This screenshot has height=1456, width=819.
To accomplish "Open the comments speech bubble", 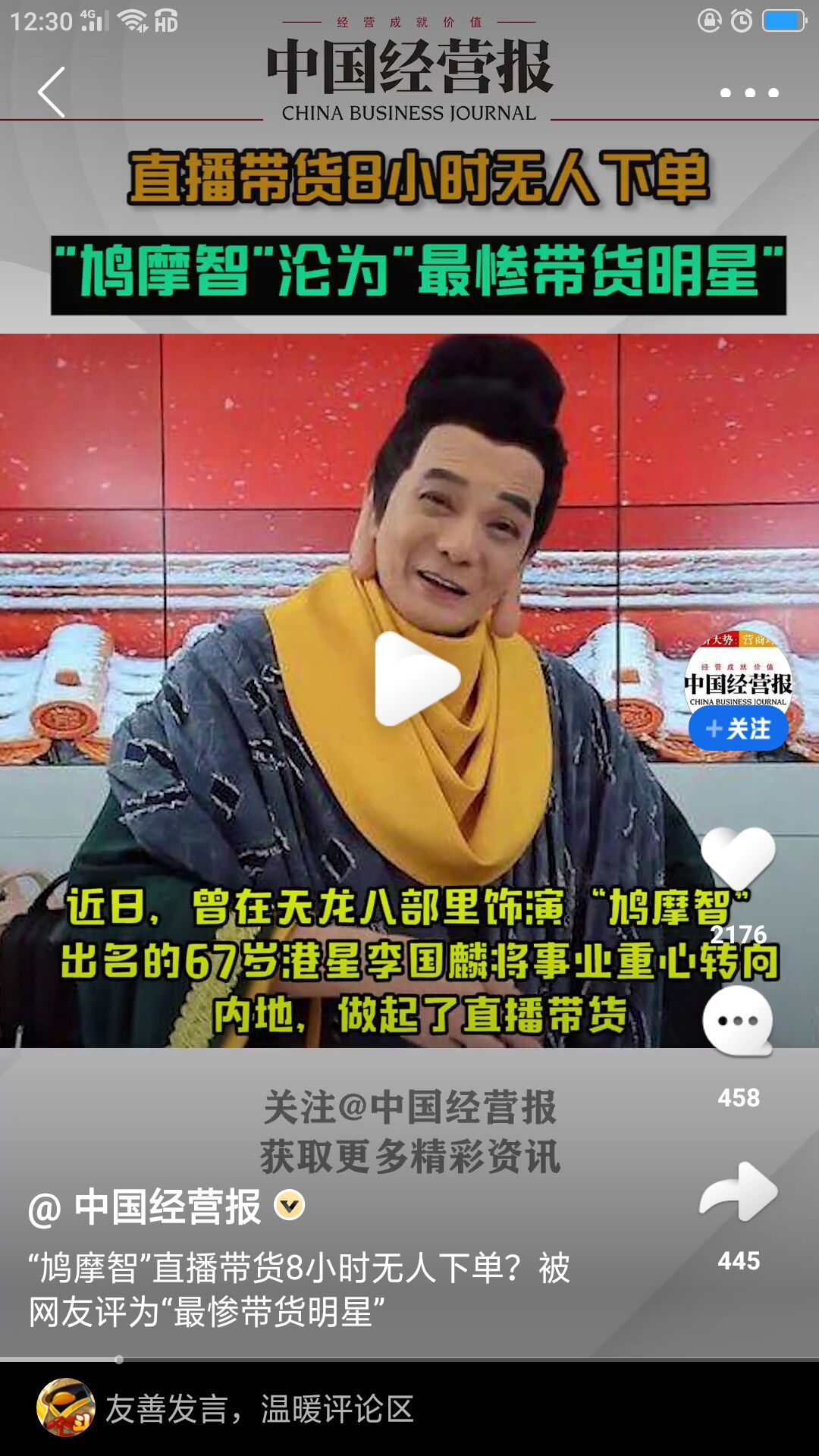I will (738, 1021).
